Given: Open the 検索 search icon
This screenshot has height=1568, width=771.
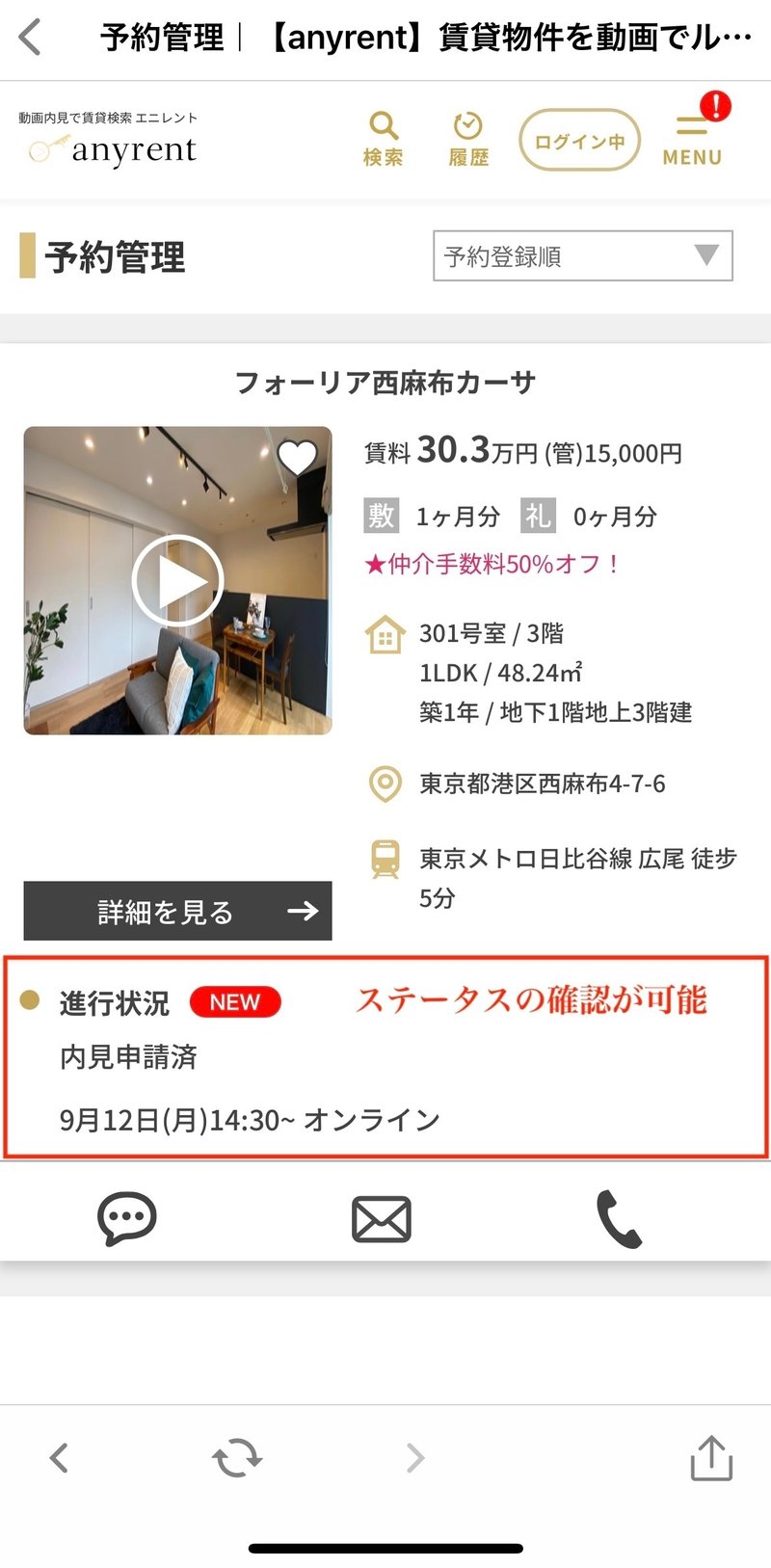Looking at the screenshot, I should point(383,139).
